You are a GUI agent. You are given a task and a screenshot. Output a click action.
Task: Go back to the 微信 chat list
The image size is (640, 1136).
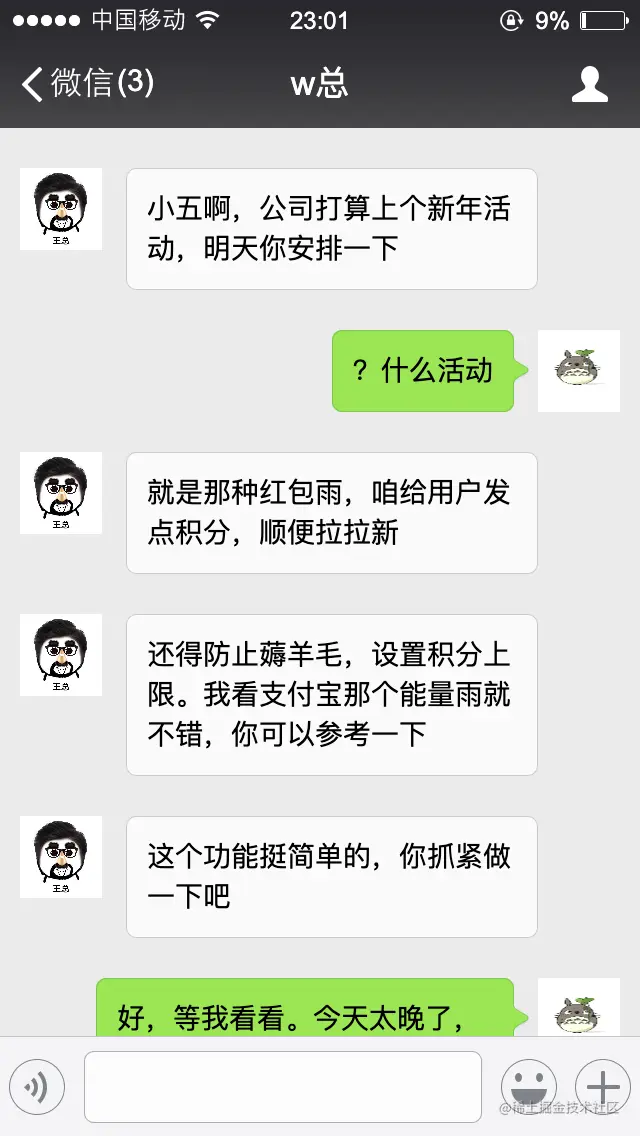coord(88,83)
